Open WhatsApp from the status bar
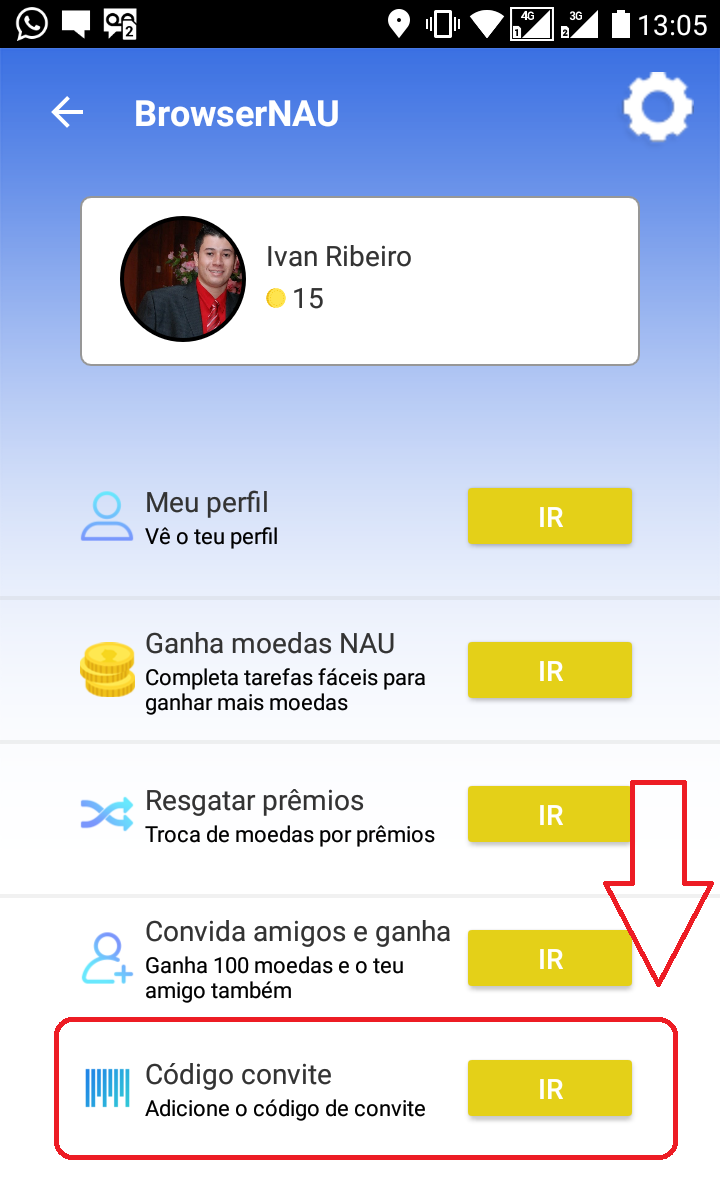 click(30, 22)
